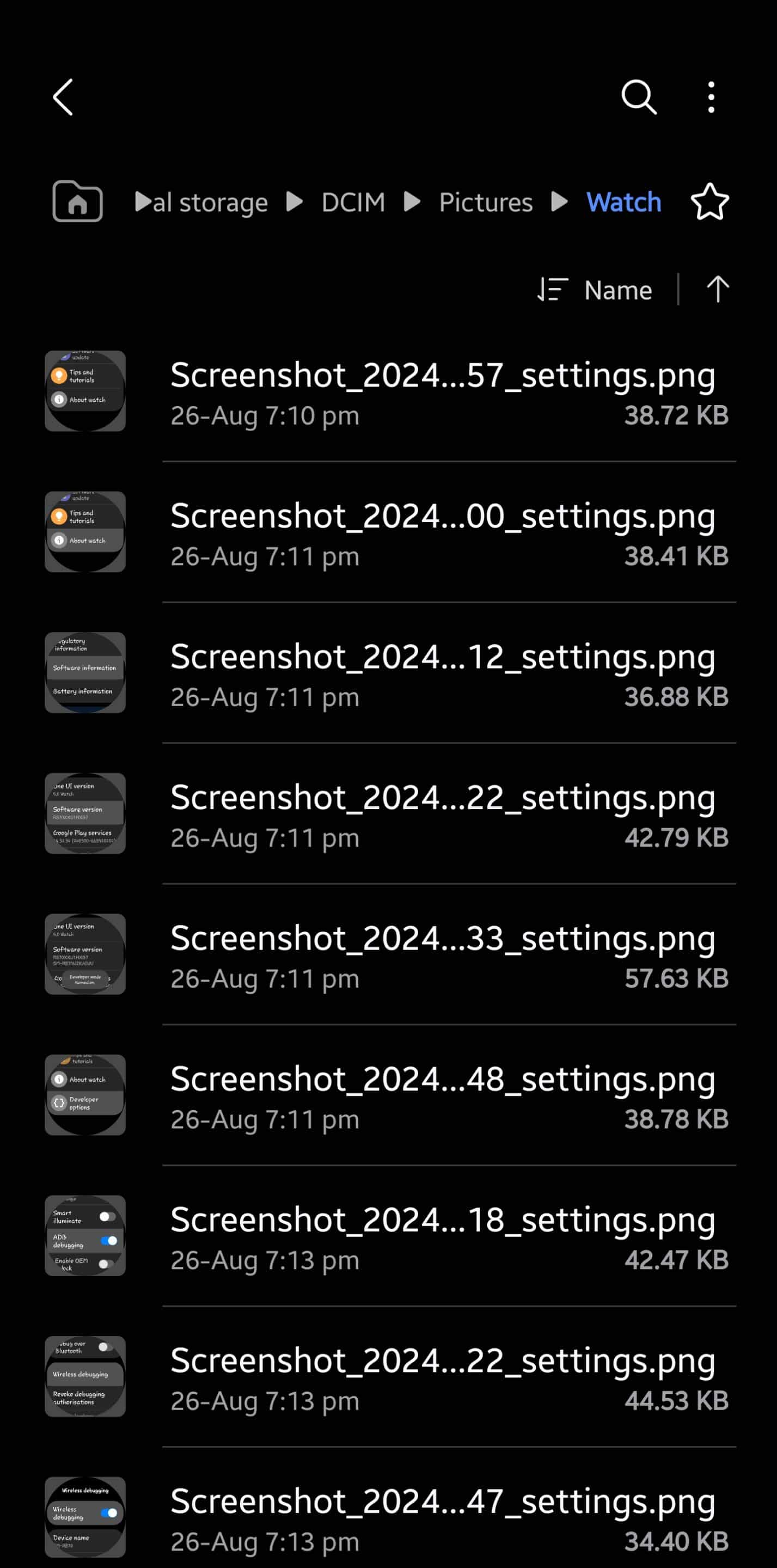Reverse sort order with the up arrow
Viewport: 777px width, 1568px height.
click(x=717, y=289)
